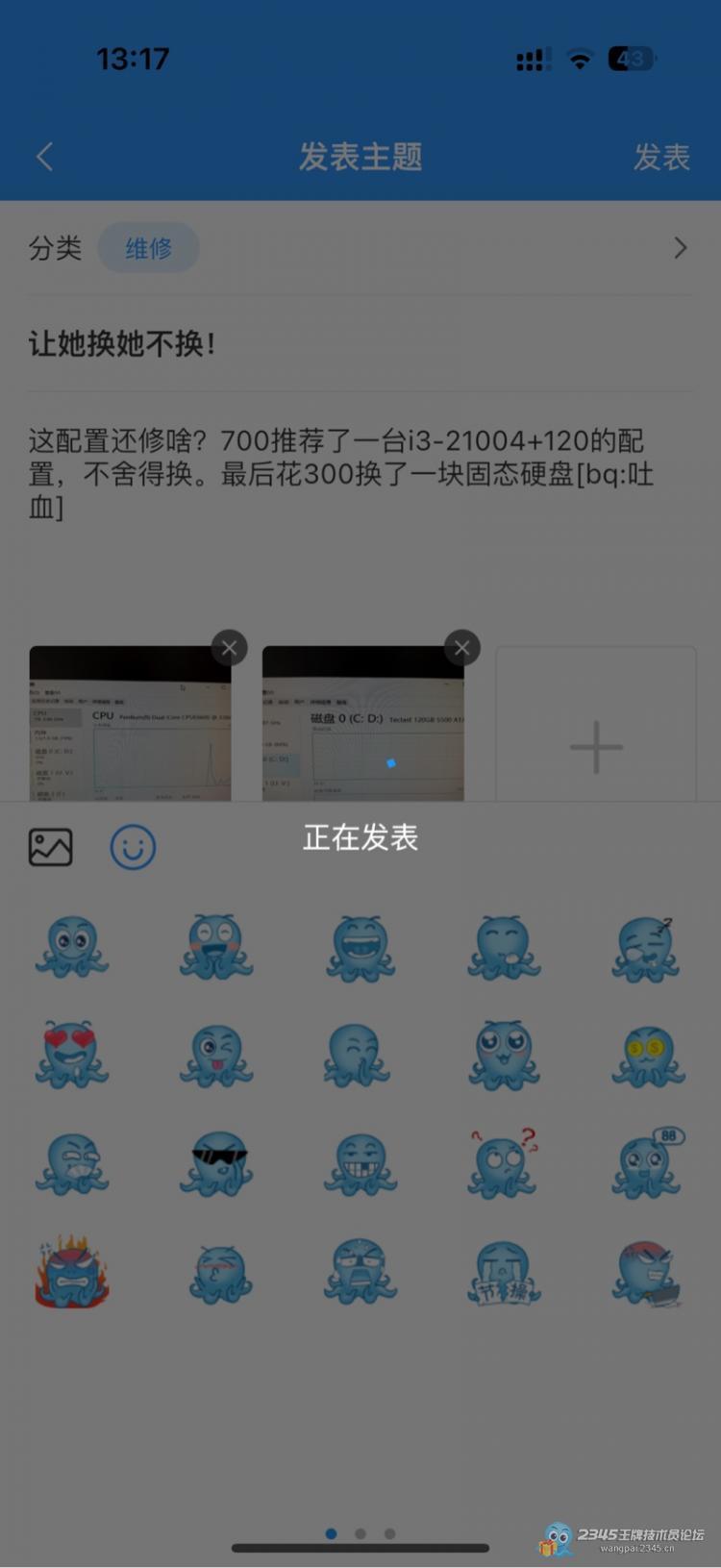Remove the disk screenshot attachment

[x=461, y=648]
